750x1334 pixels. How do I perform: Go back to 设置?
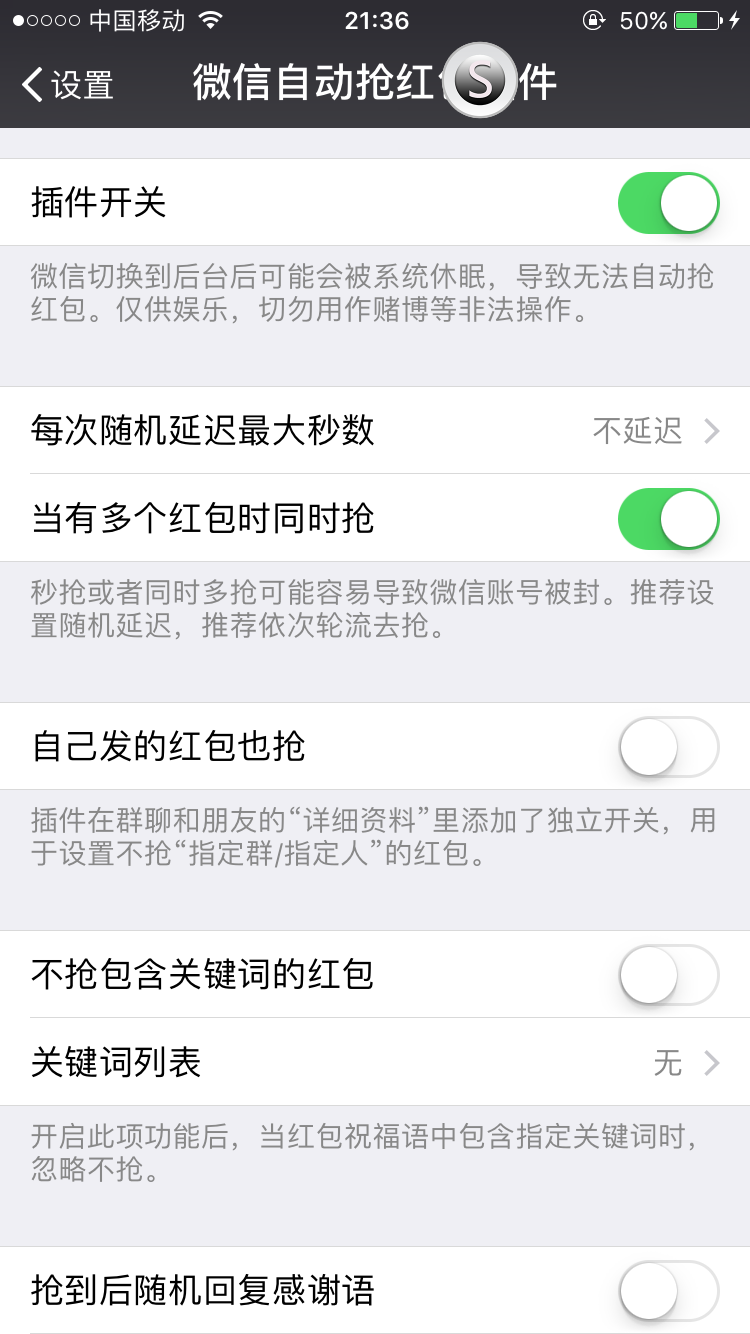pos(68,85)
